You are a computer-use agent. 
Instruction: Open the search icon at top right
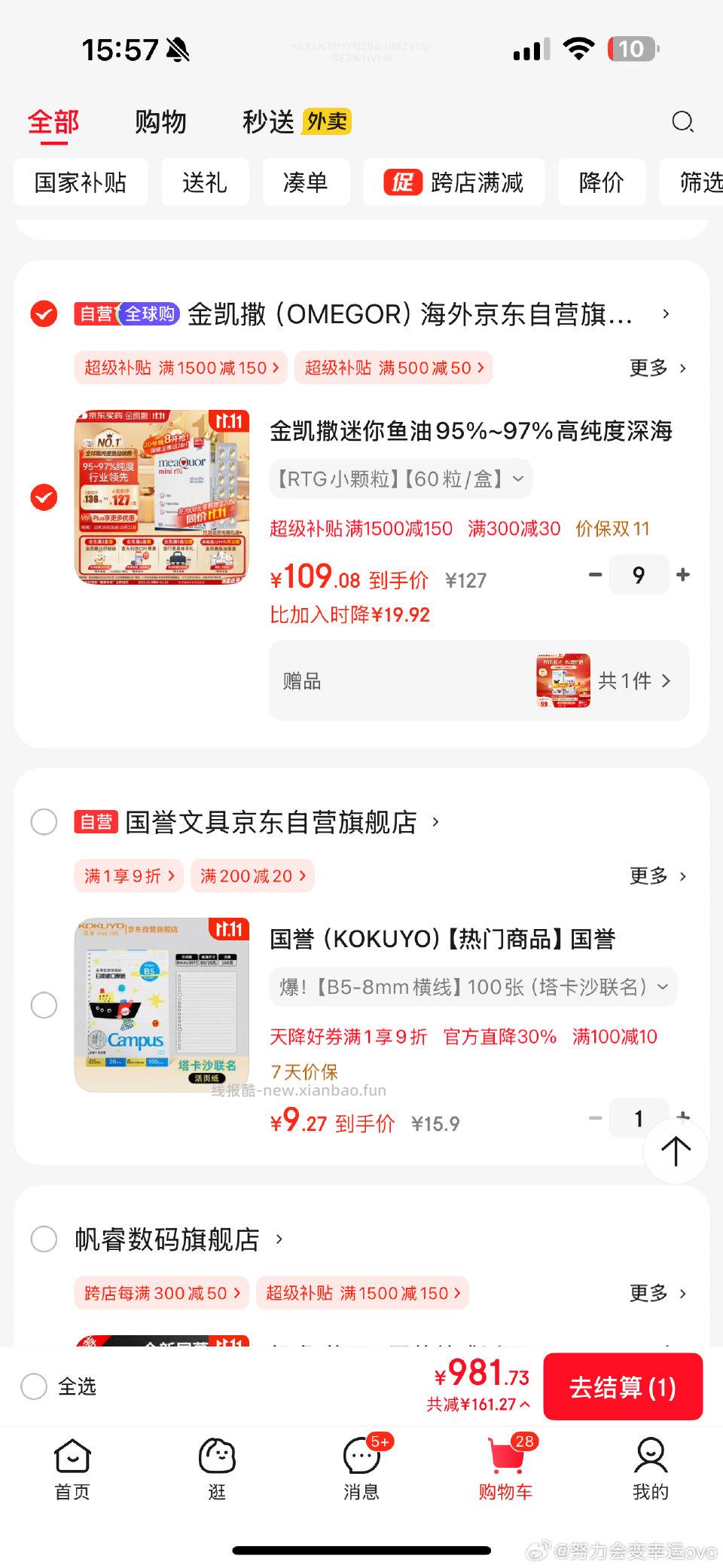(x=682, y=121)
